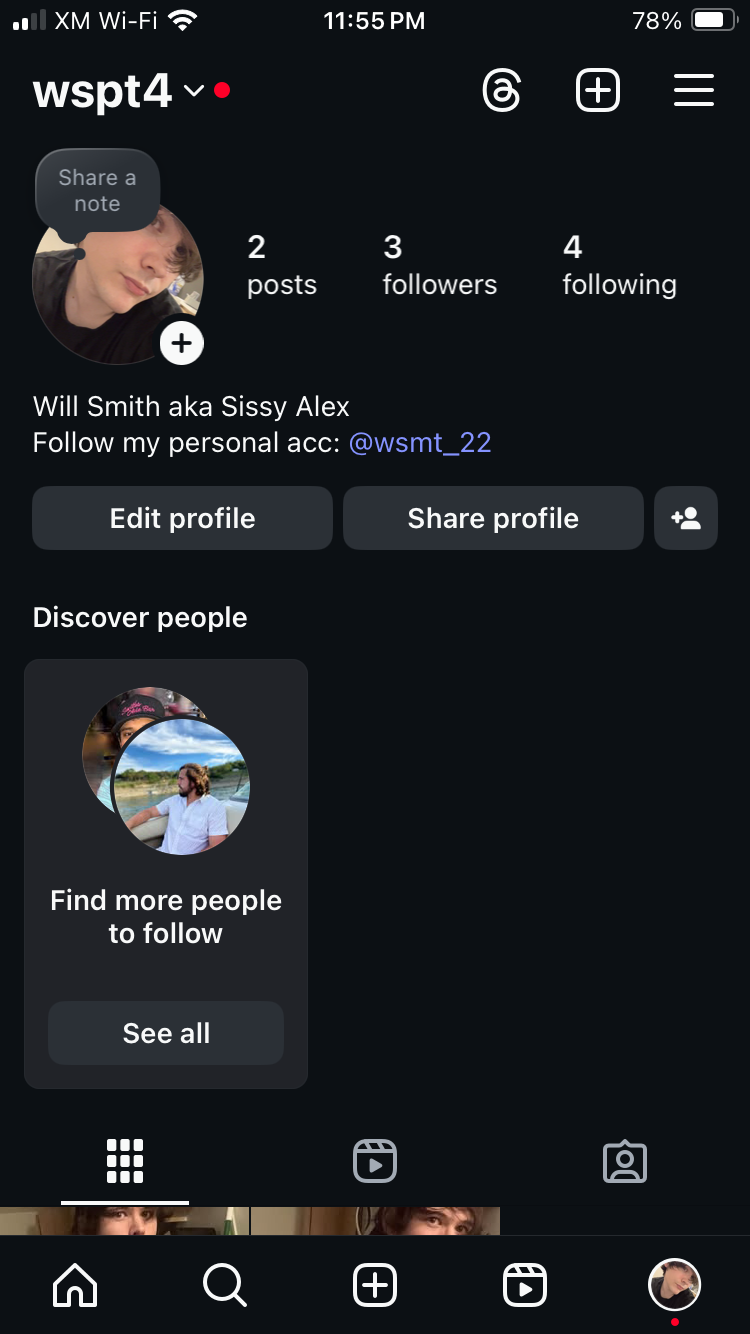This screenshot has height=1334, width=750.
Task: Tap Share profile
Action: pos(493,518)
